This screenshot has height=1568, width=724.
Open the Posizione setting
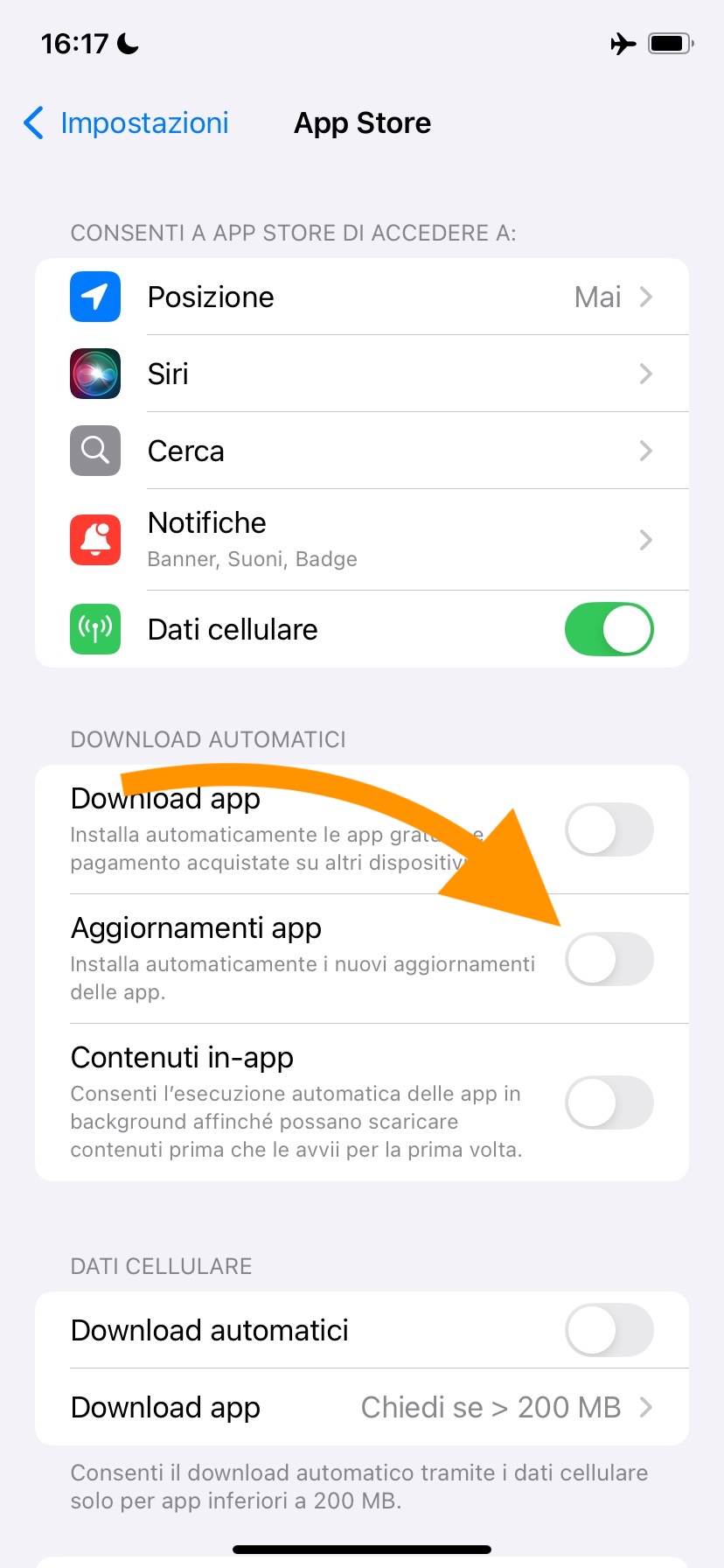tap(362, 297)
